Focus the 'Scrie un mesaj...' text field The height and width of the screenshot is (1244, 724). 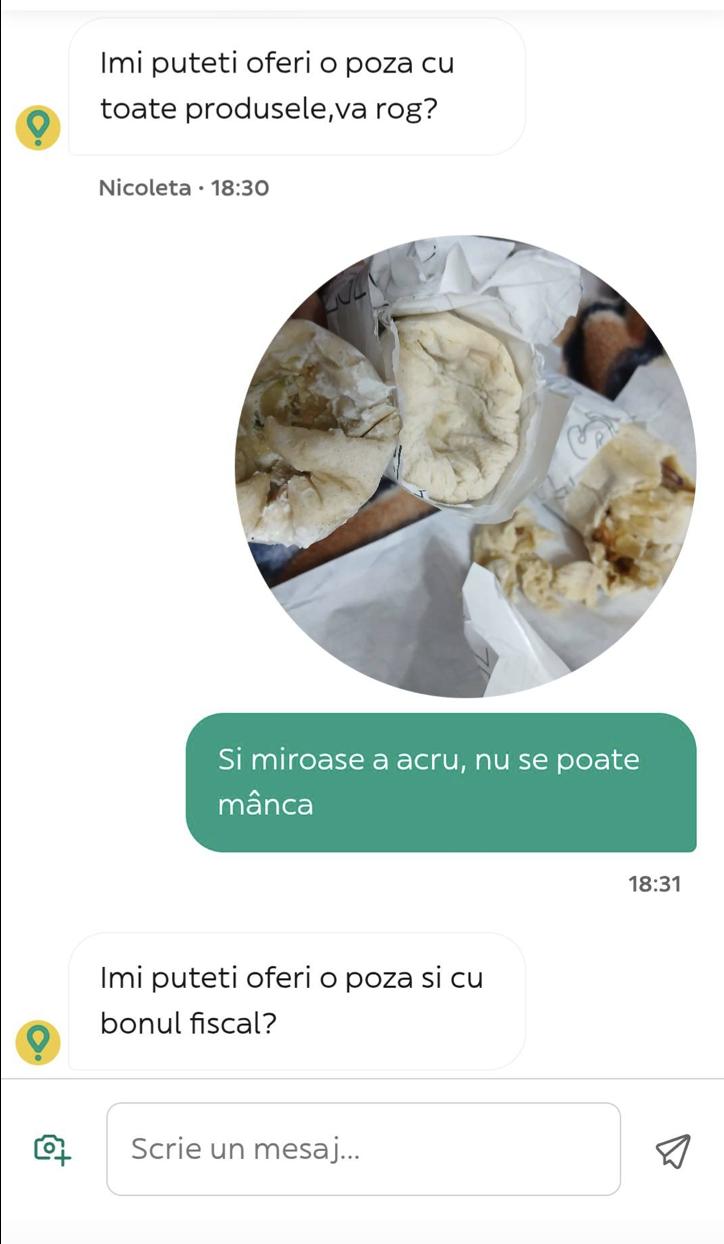[363, 1149]
